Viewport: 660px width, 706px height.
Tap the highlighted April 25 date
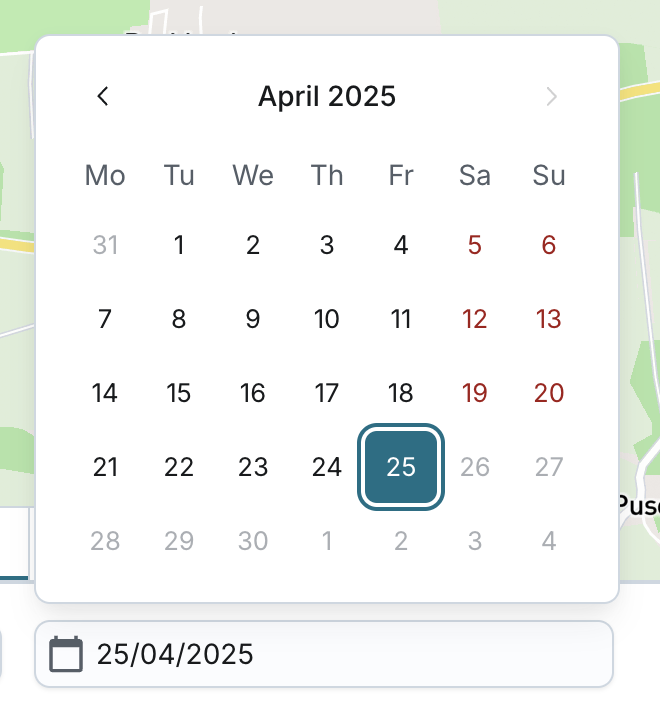pyautogui.click(x=401, y=467)
